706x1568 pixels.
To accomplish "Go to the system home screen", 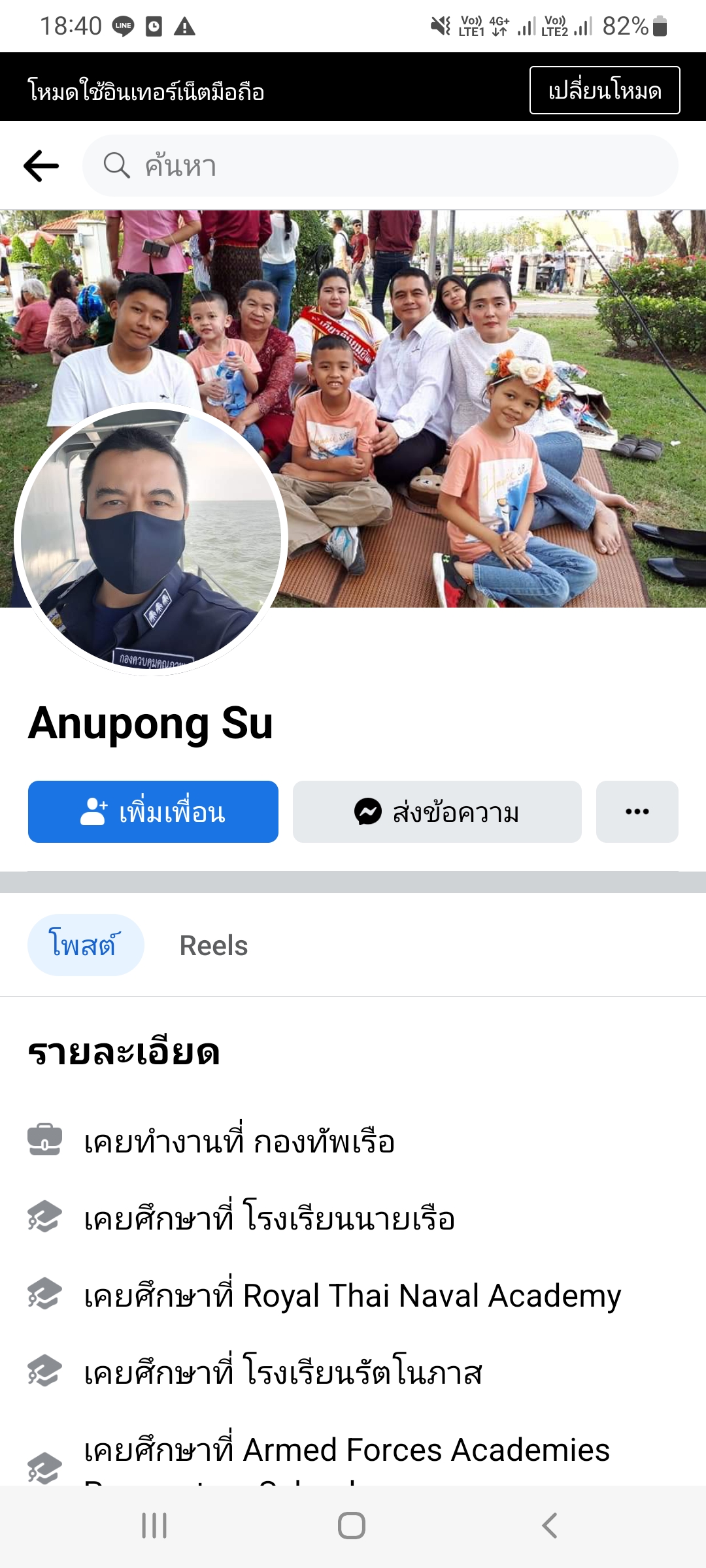I will [x=352, y=1526].
